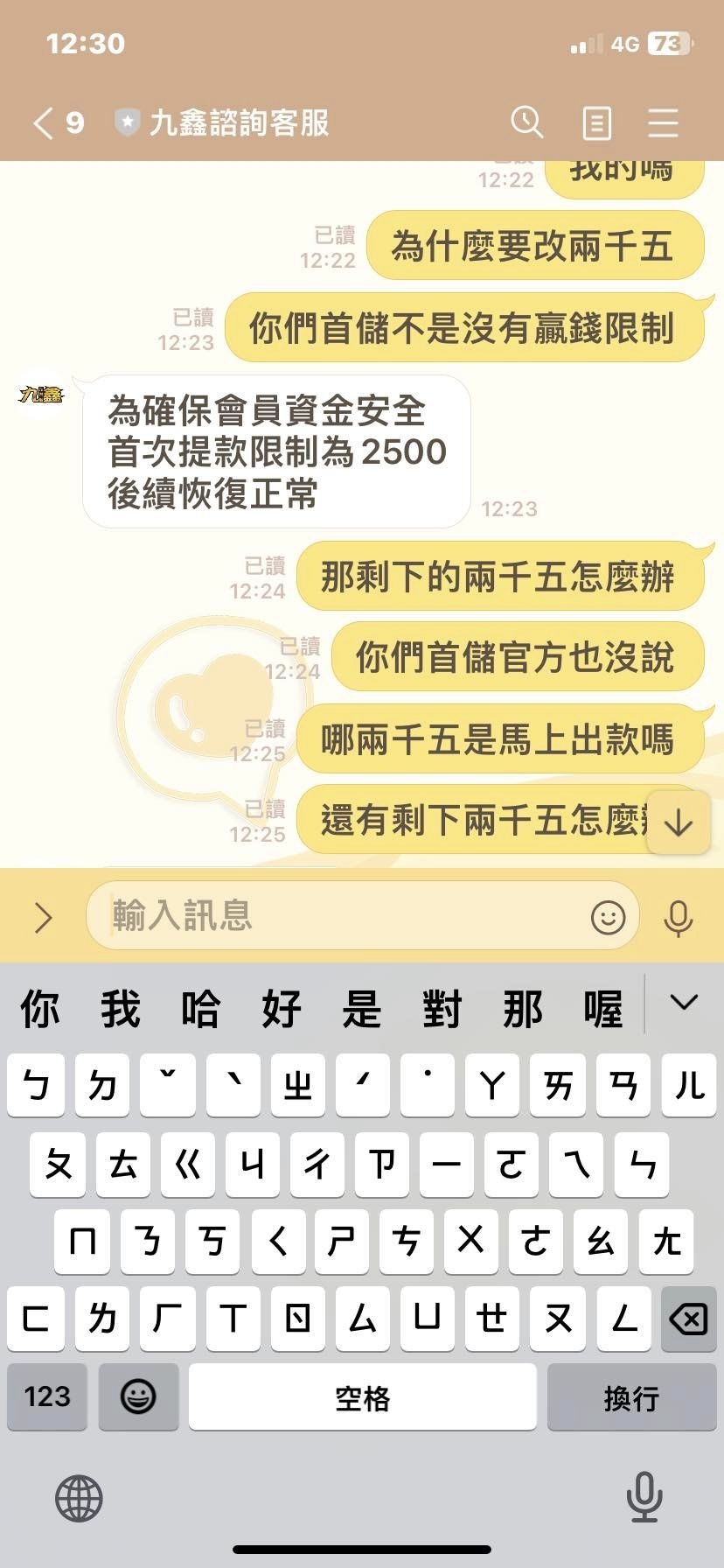This screenshot has width=724, height=1568.
Task: Record a voice message with microphone
Action: (x=679, y=917)
